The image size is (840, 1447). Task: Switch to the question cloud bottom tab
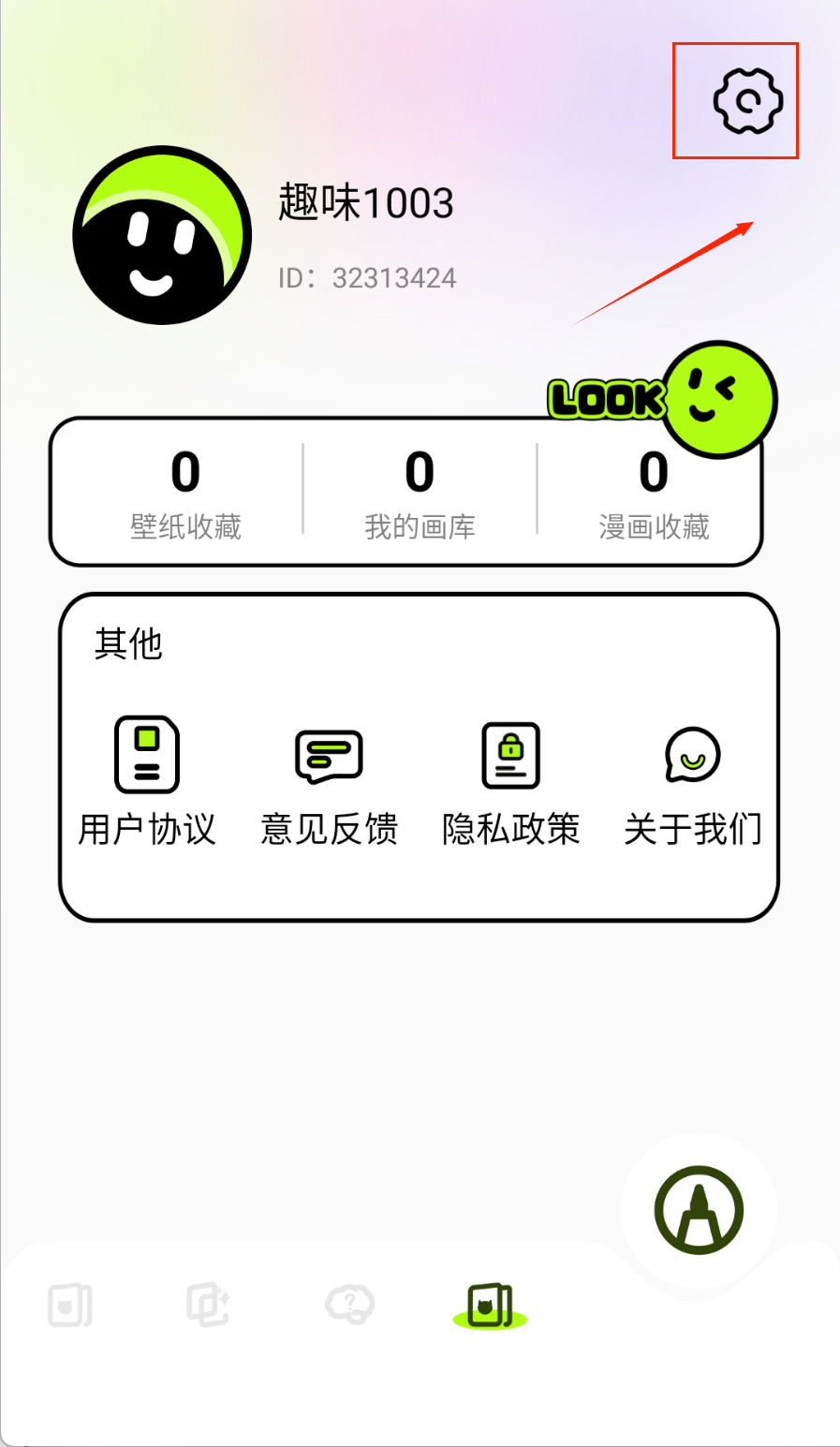(349, 1305)
